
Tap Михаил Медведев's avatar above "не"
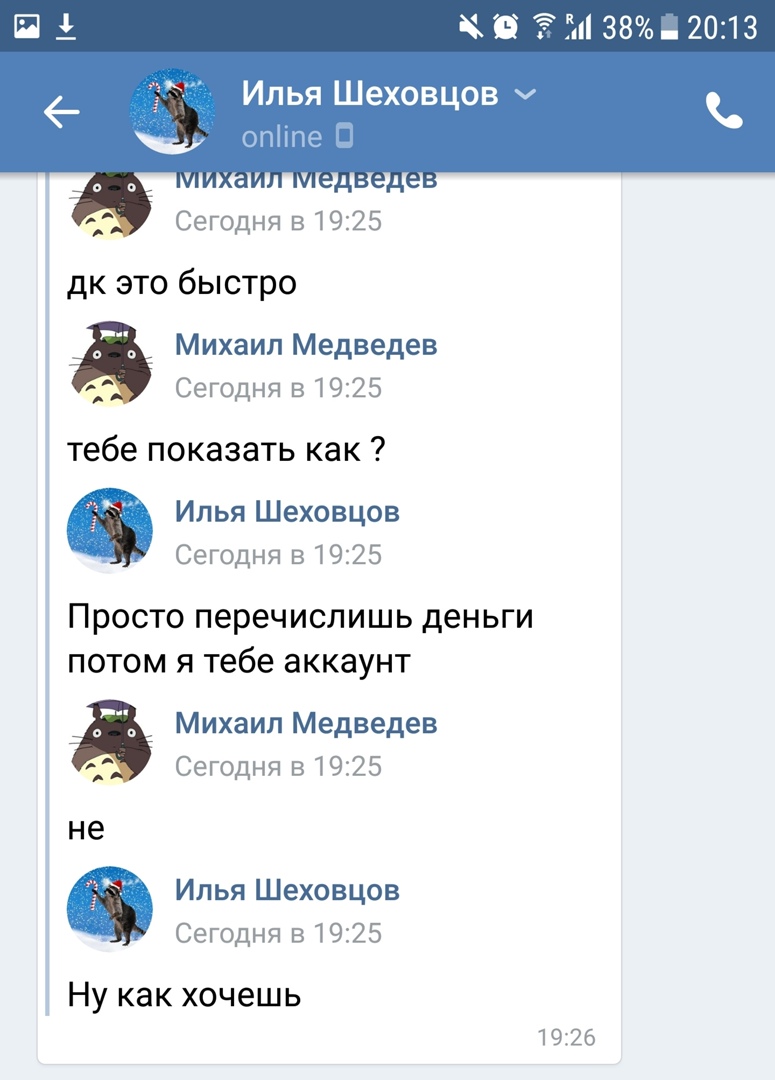point(110,742)
